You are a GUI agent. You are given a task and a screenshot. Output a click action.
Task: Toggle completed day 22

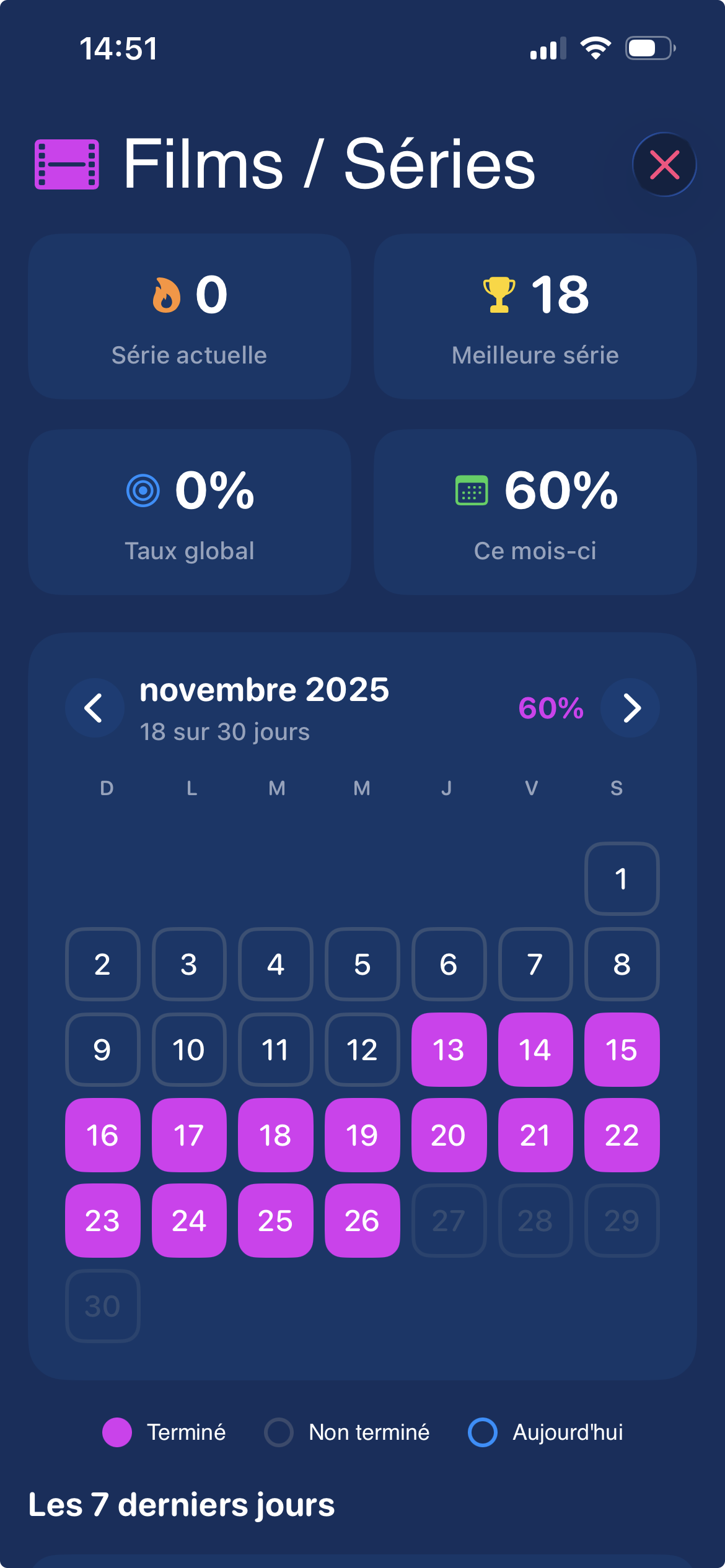point(622,1135)
